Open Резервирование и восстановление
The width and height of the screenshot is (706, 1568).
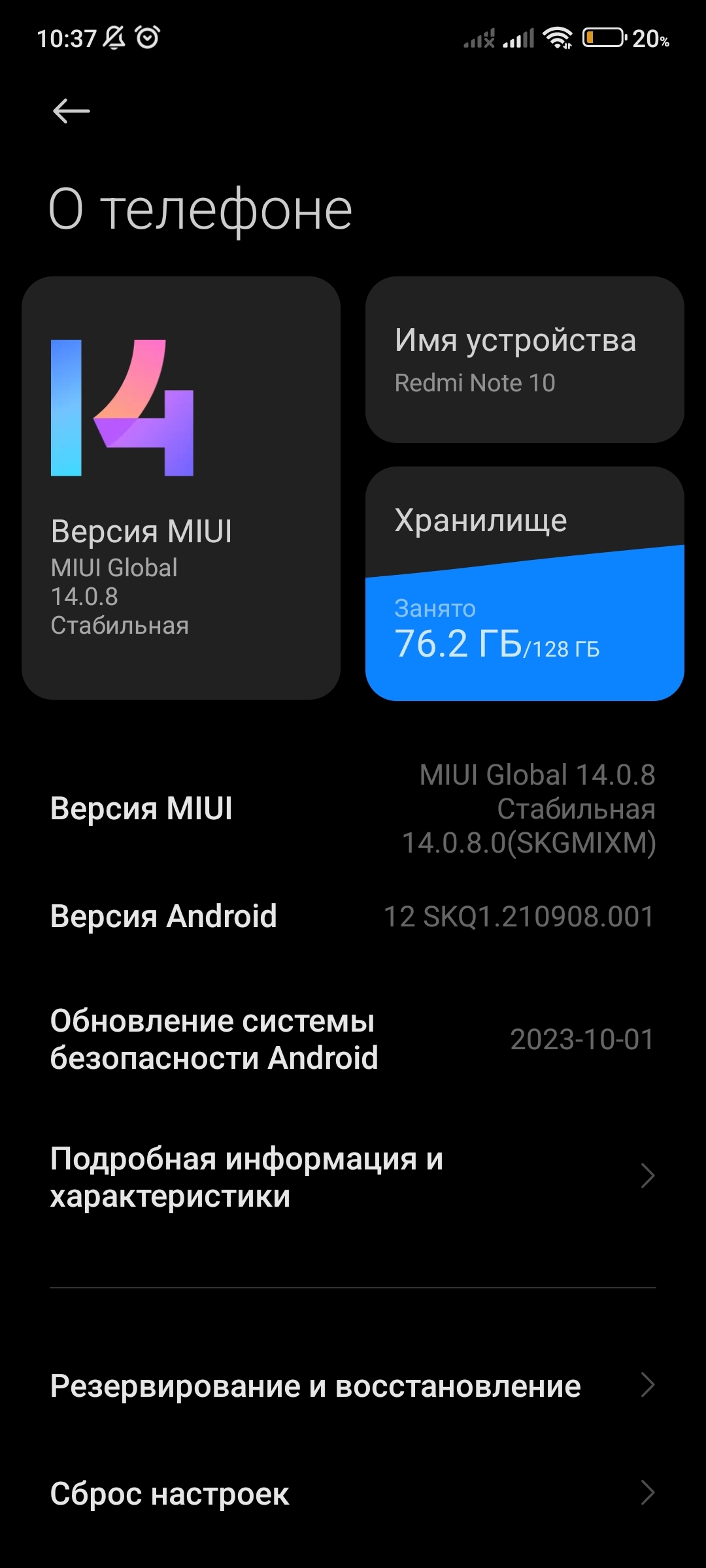click(353, 1386)
